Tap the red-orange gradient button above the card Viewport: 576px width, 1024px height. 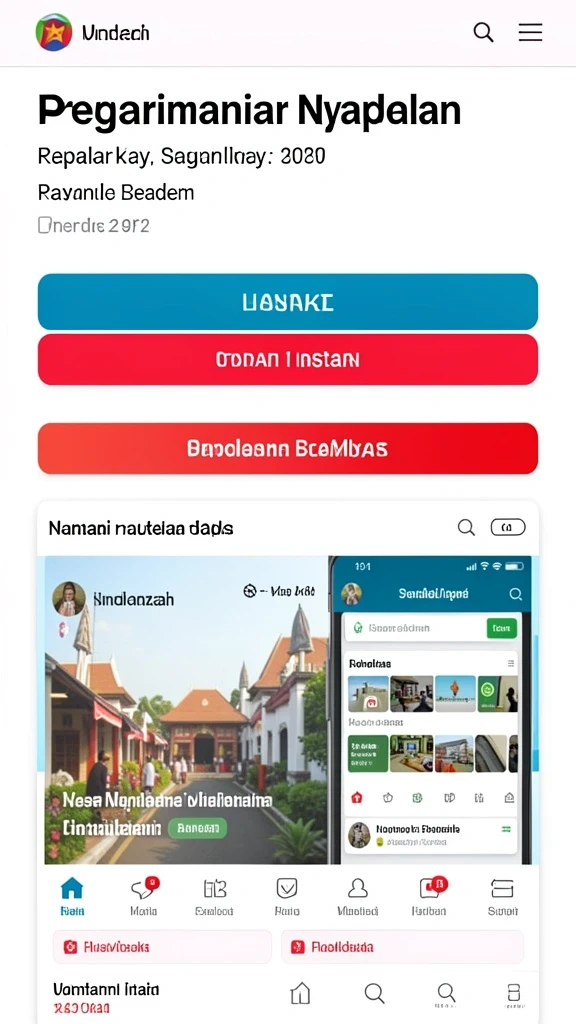click(x=288, y=448)
